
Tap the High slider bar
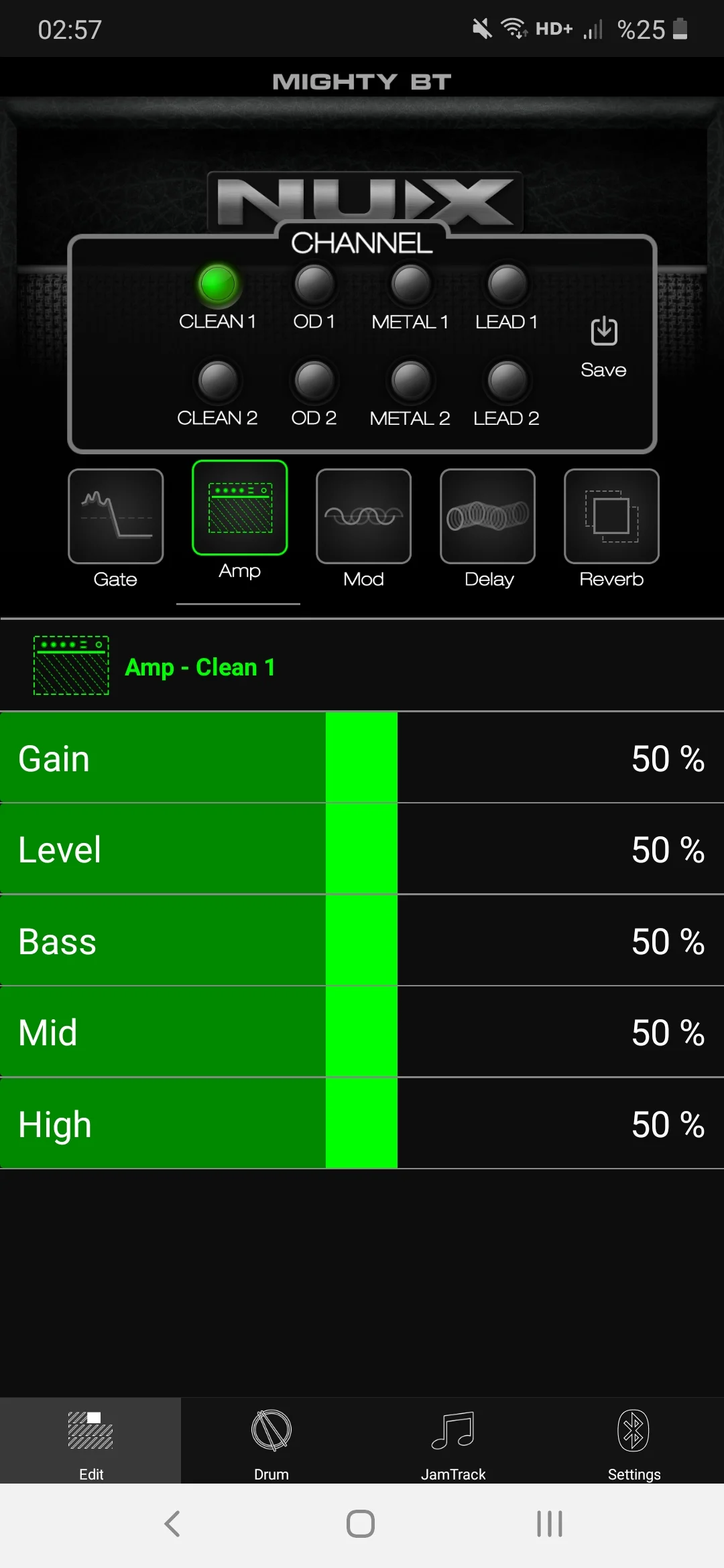coord(362,1124)
